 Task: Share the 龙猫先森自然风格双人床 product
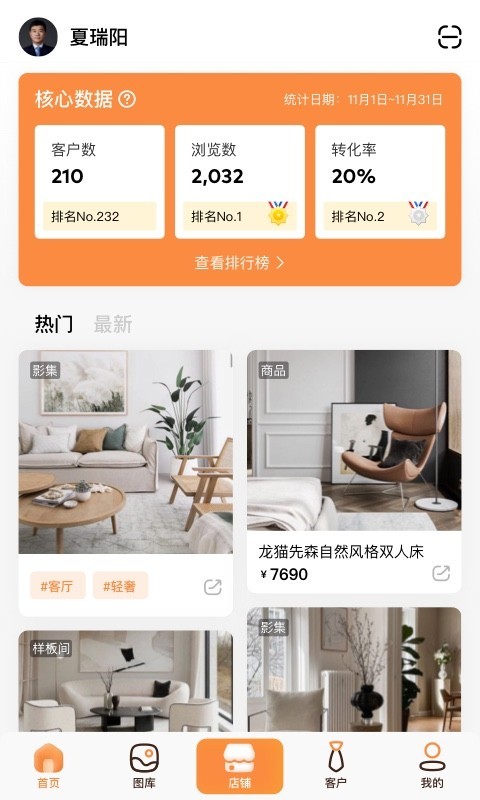(x=441, y=573)
